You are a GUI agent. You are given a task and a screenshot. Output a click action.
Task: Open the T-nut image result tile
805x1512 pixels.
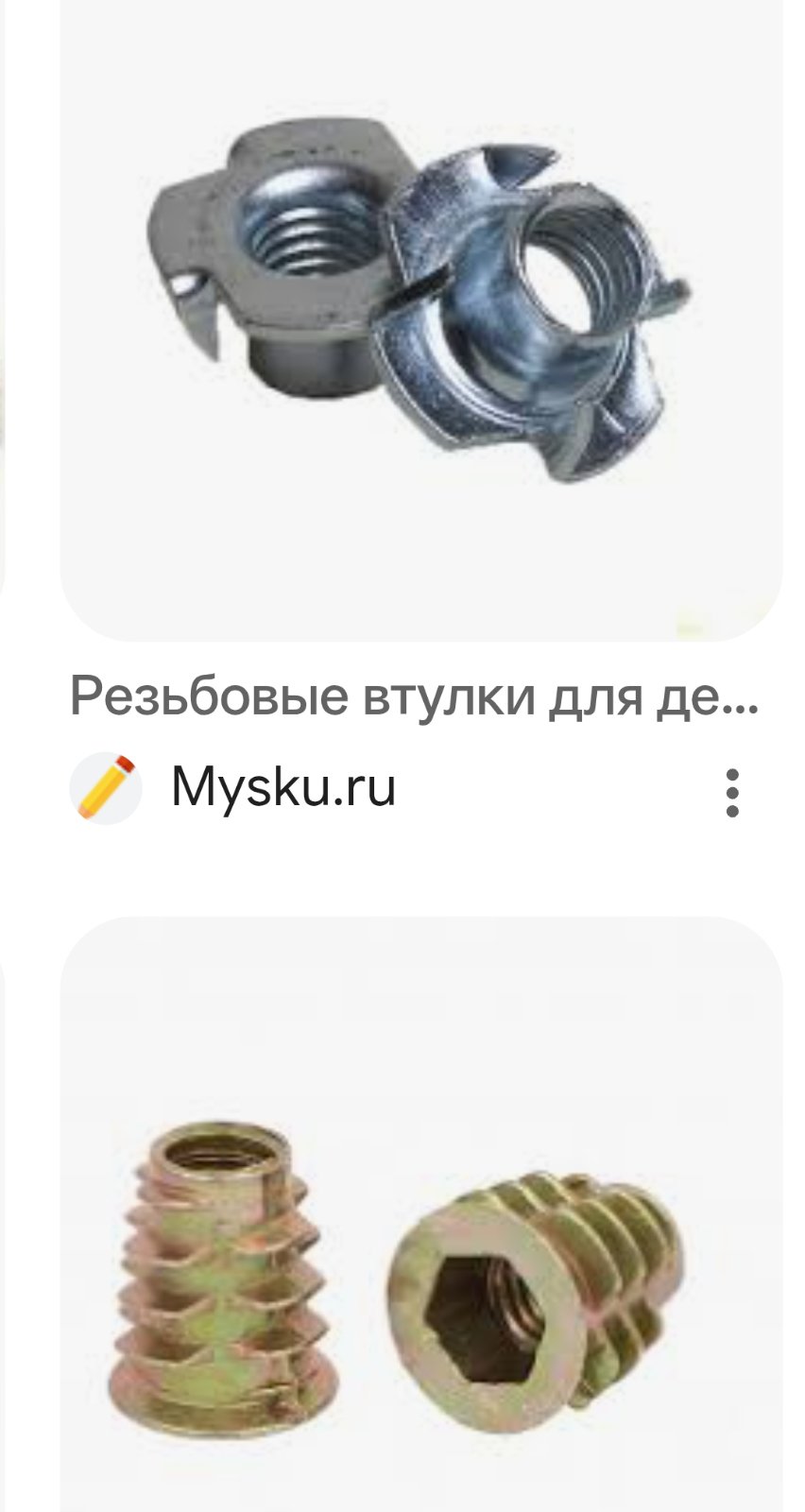click(420, 312)
